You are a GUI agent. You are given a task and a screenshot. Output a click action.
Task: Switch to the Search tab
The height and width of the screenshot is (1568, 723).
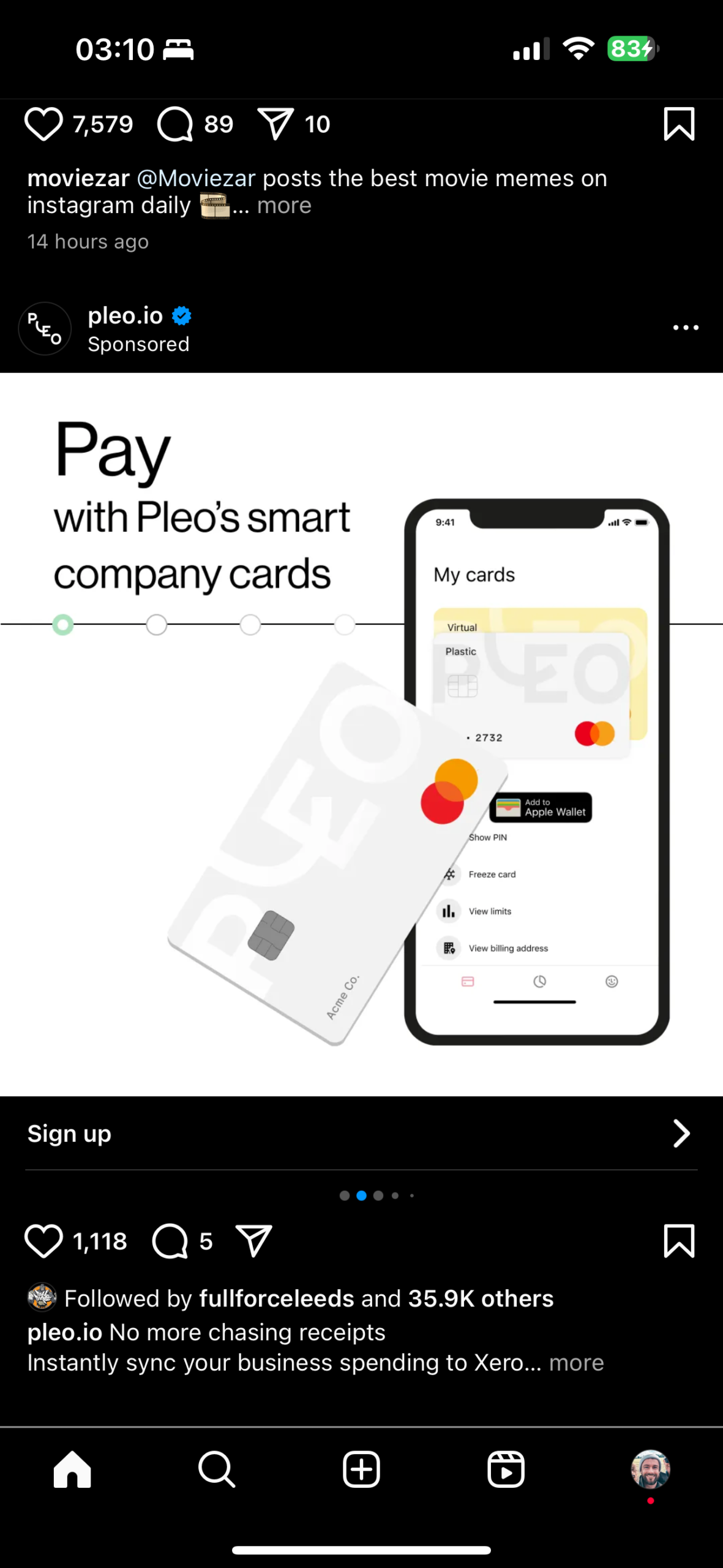(217, 1469)
